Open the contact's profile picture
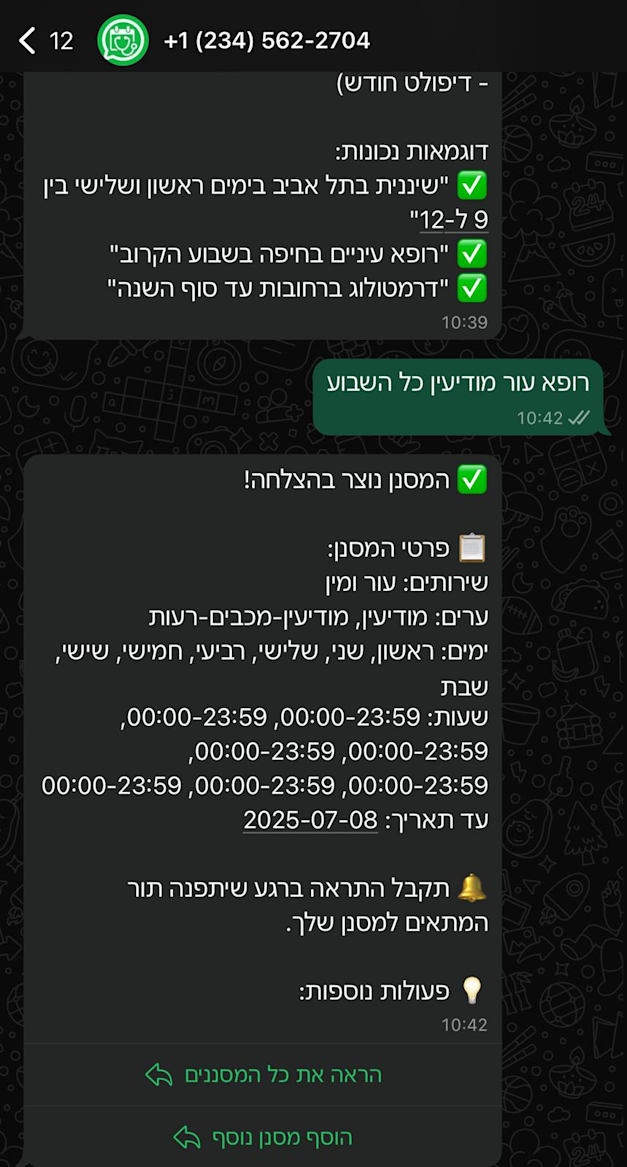 (x=123, y=41)
